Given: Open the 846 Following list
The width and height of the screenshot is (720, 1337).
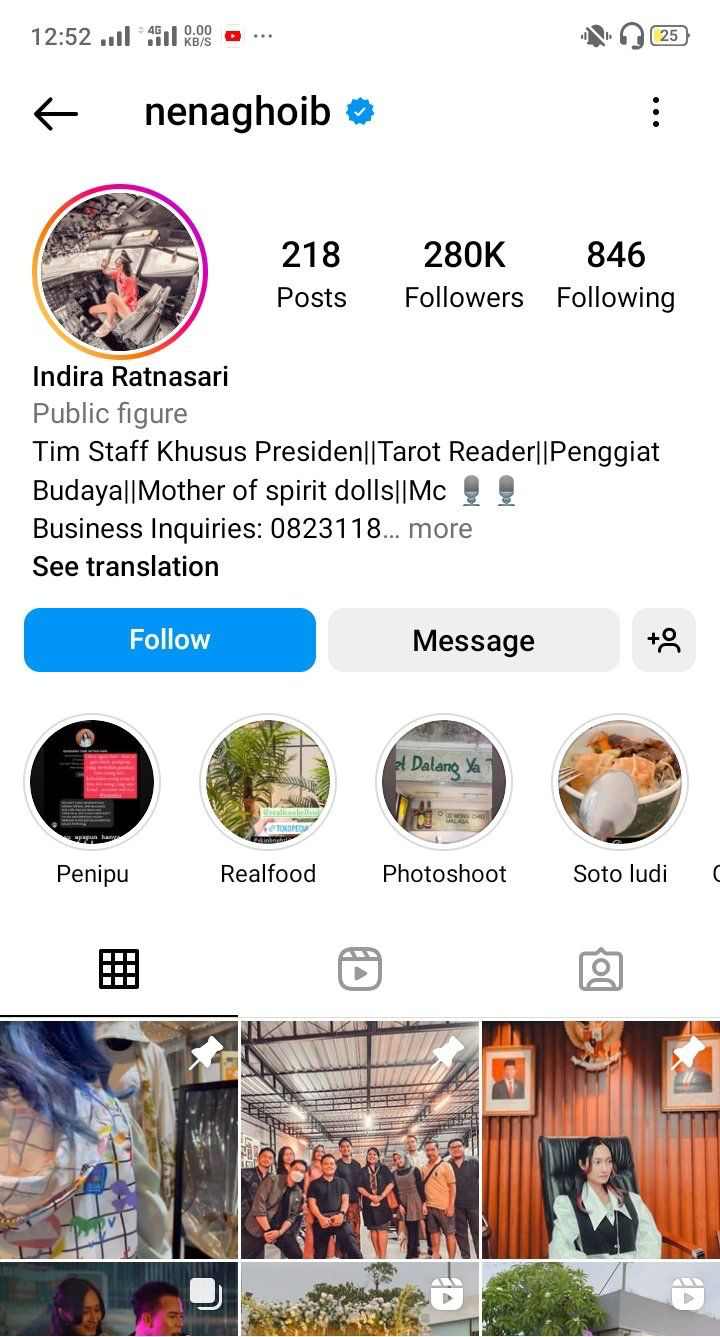Looking at the screenshot, I should point(615,274).
